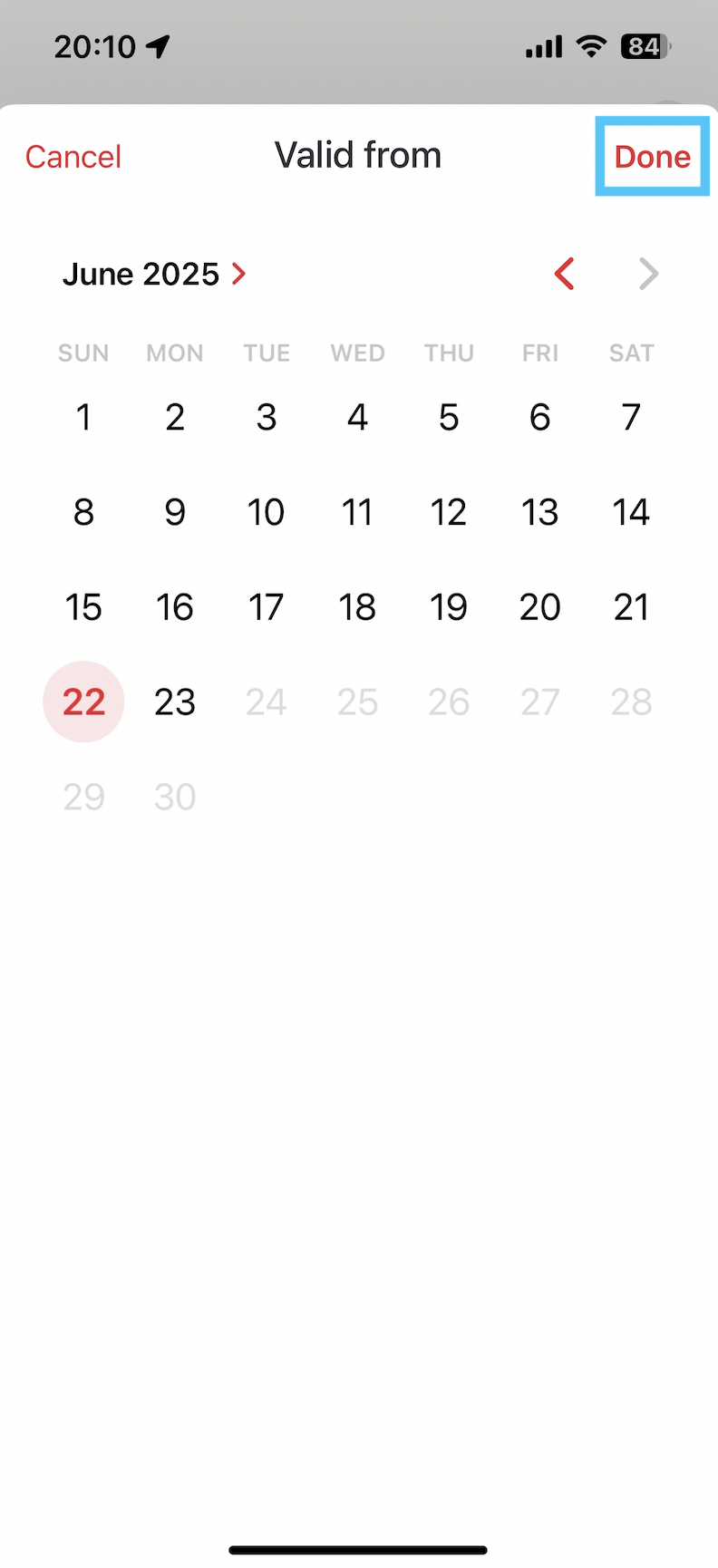Choose June 19 as the start date

tap(449, 607)
